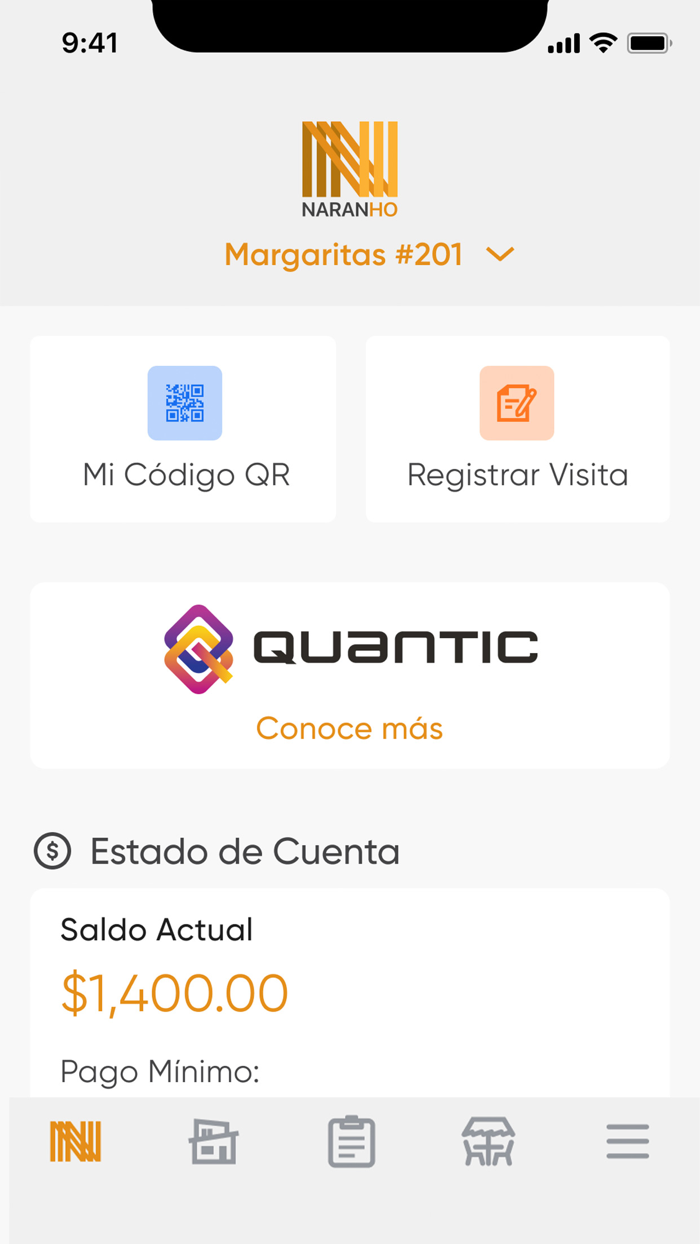The width and height of the screenshot is (700, 1244).
Task: Switch to the building tab
Action: coord(214,1142)
